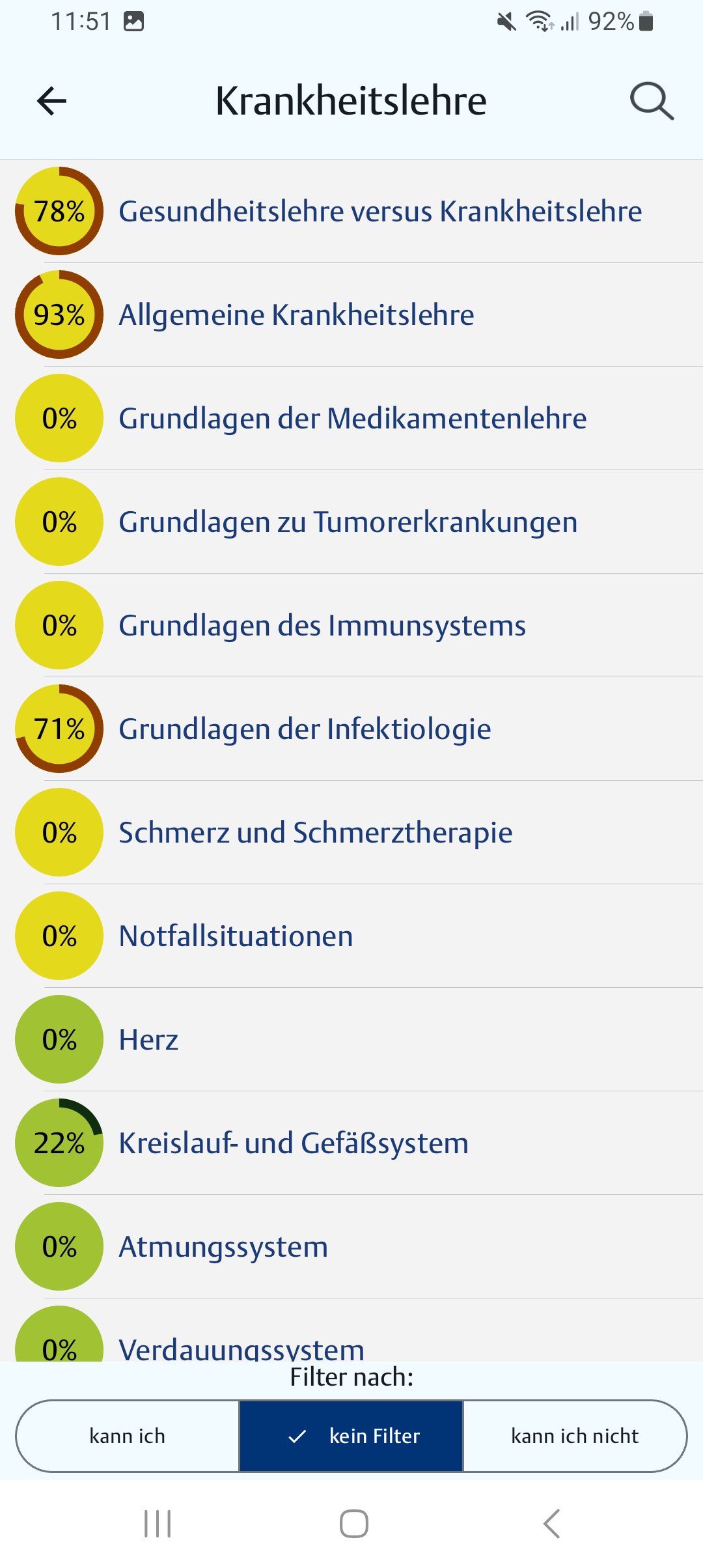
Task: Switch filter to 'kann ich nicht'
Action: pos(575,1436)
